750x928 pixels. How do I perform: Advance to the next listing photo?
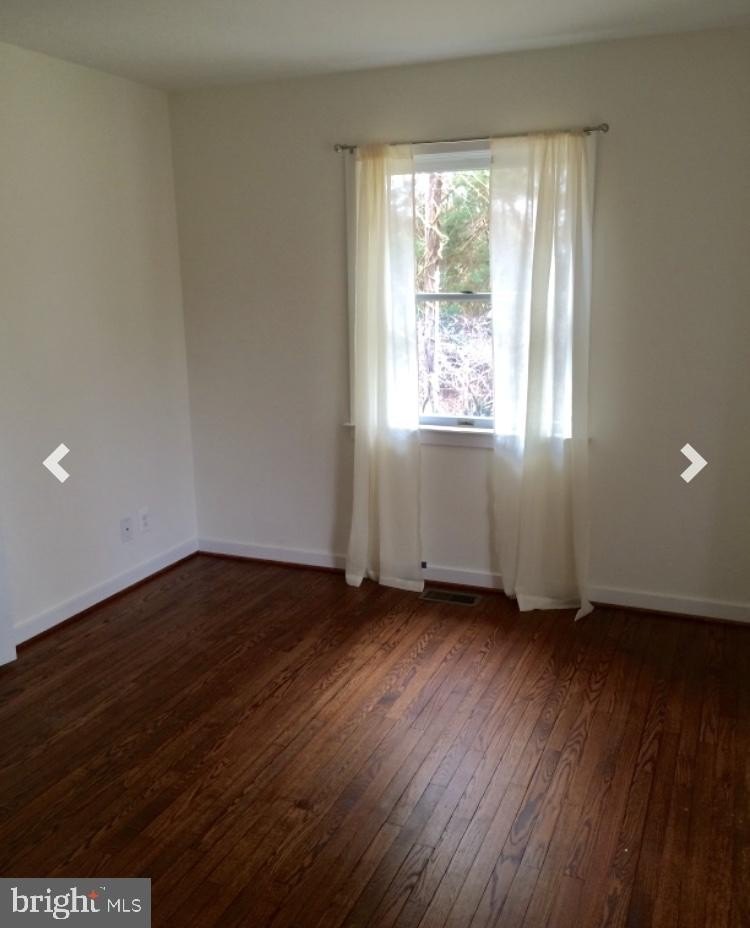693,463
